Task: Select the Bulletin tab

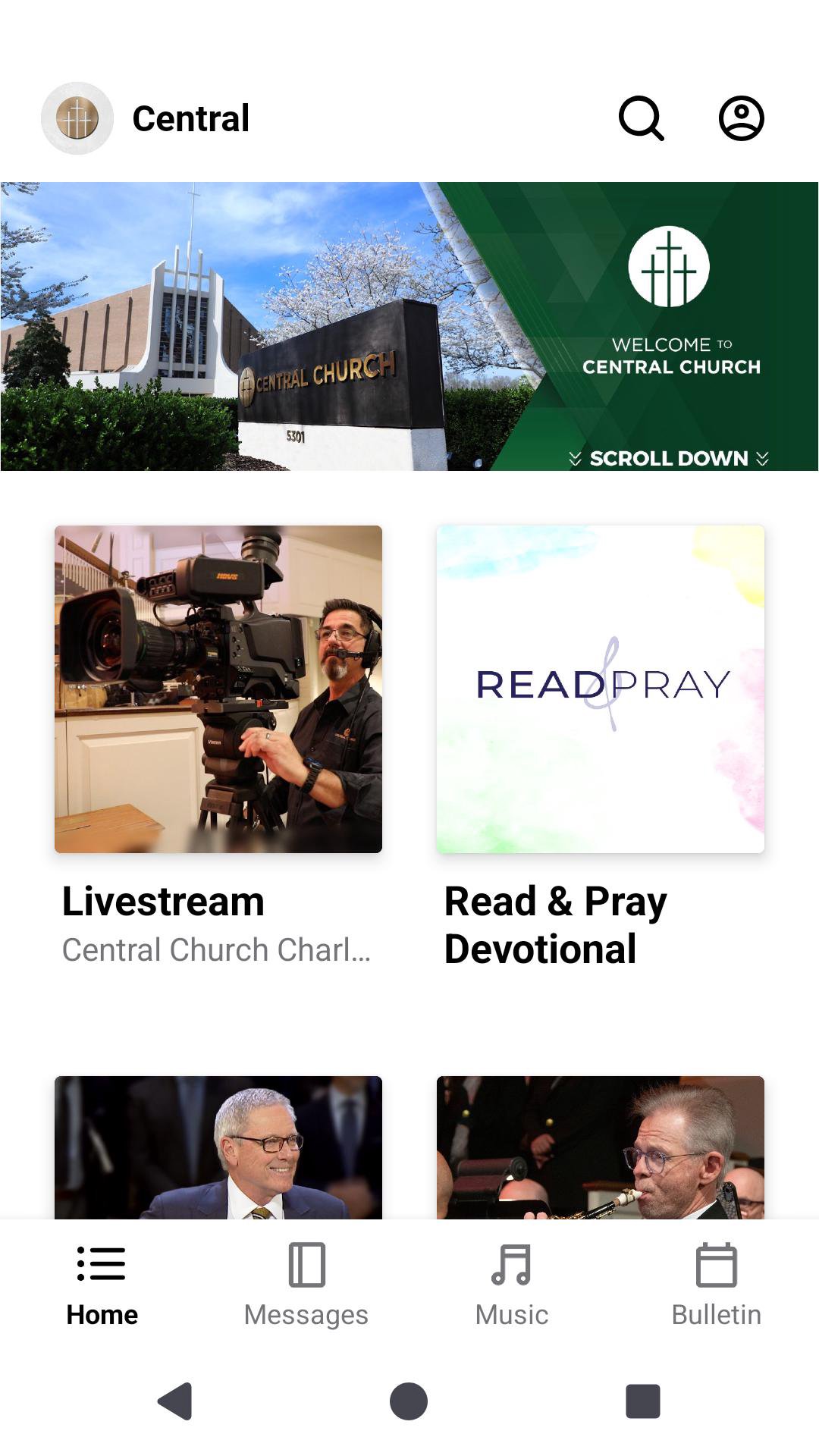Action: (717, 1284)
